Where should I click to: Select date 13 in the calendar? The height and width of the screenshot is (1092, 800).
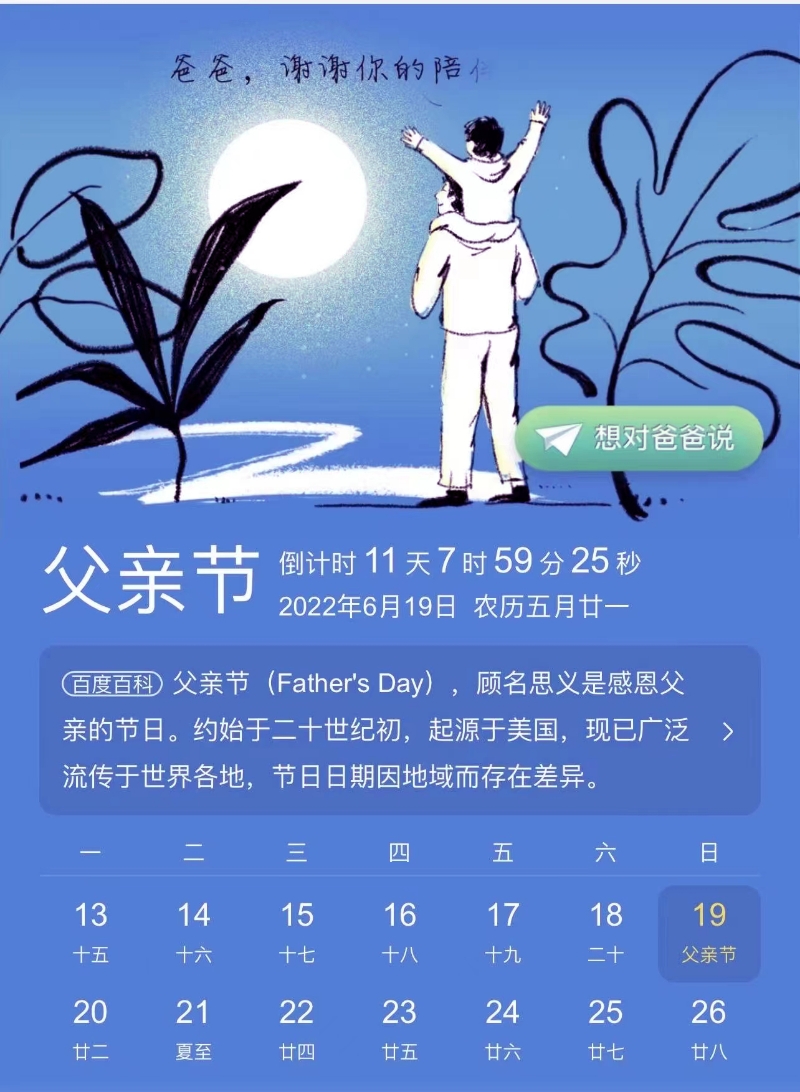point(91,932)
